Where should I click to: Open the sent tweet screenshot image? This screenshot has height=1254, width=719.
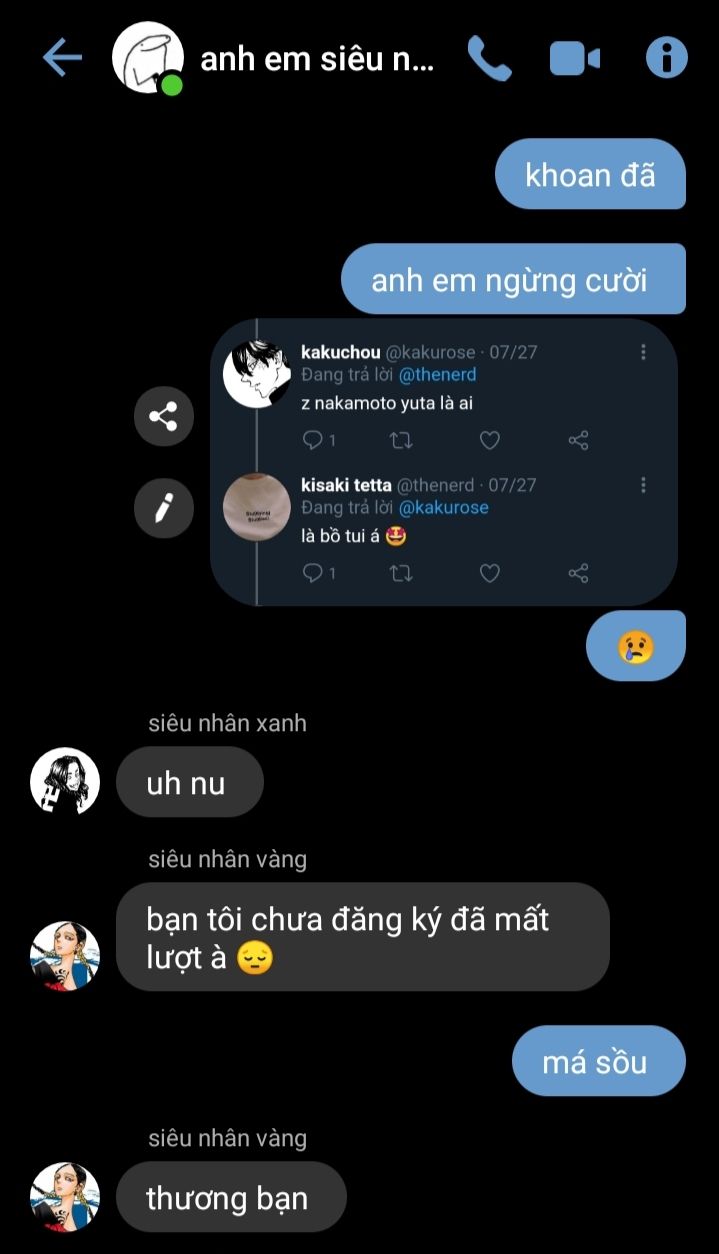(444, 462)
